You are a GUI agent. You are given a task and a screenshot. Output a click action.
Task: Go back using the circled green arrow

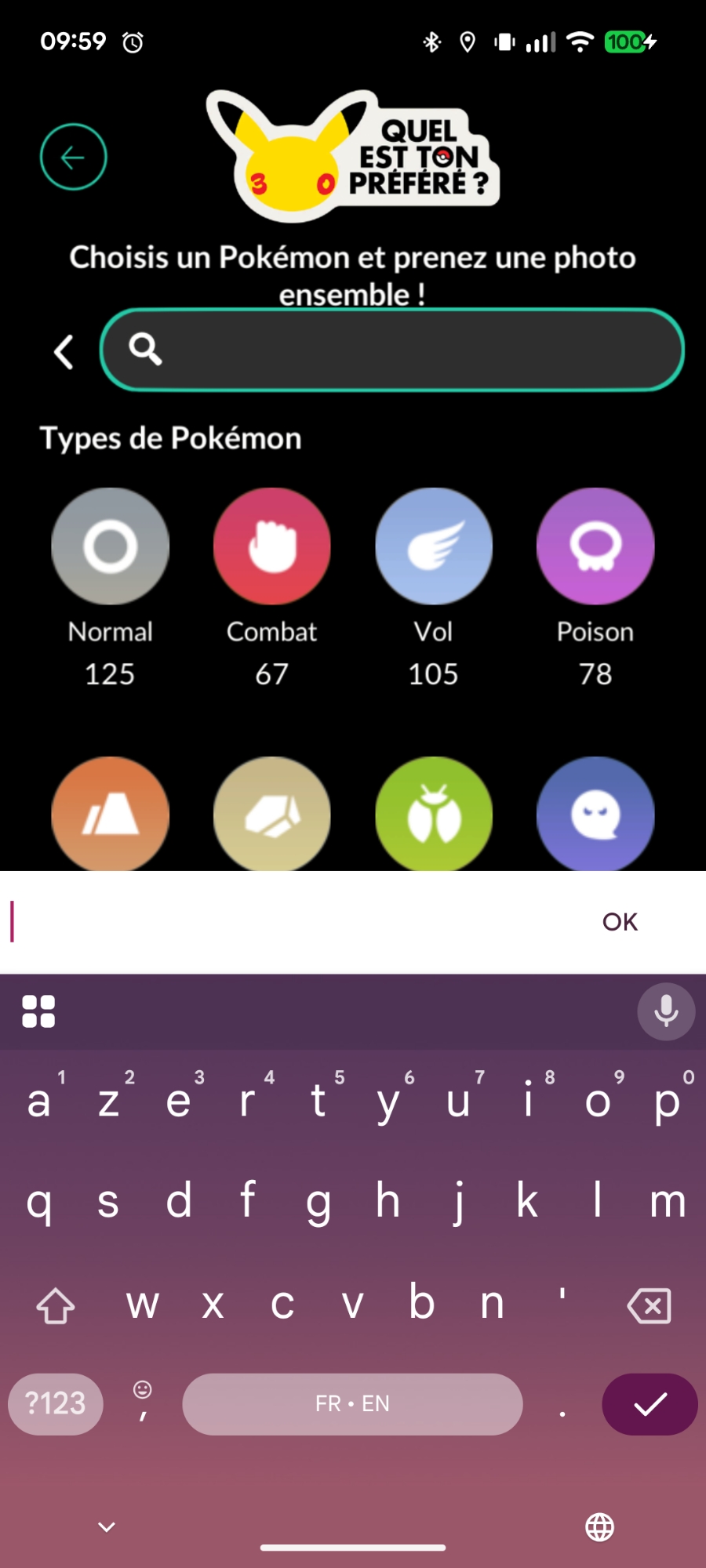tap(73, 158)
